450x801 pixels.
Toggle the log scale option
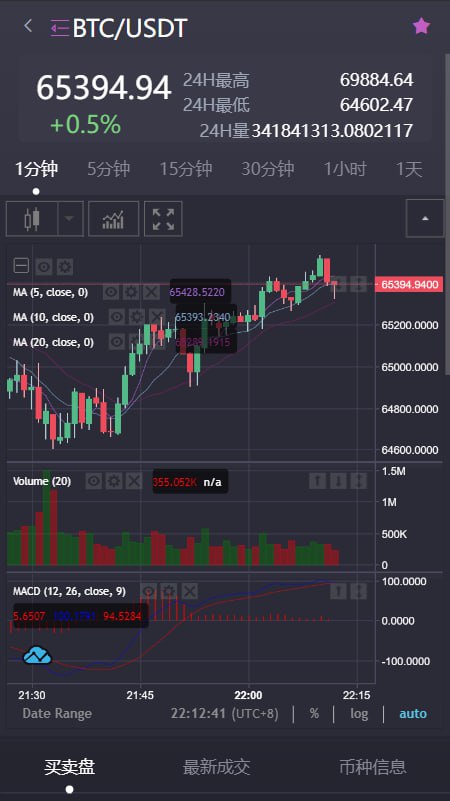point(359,714)
